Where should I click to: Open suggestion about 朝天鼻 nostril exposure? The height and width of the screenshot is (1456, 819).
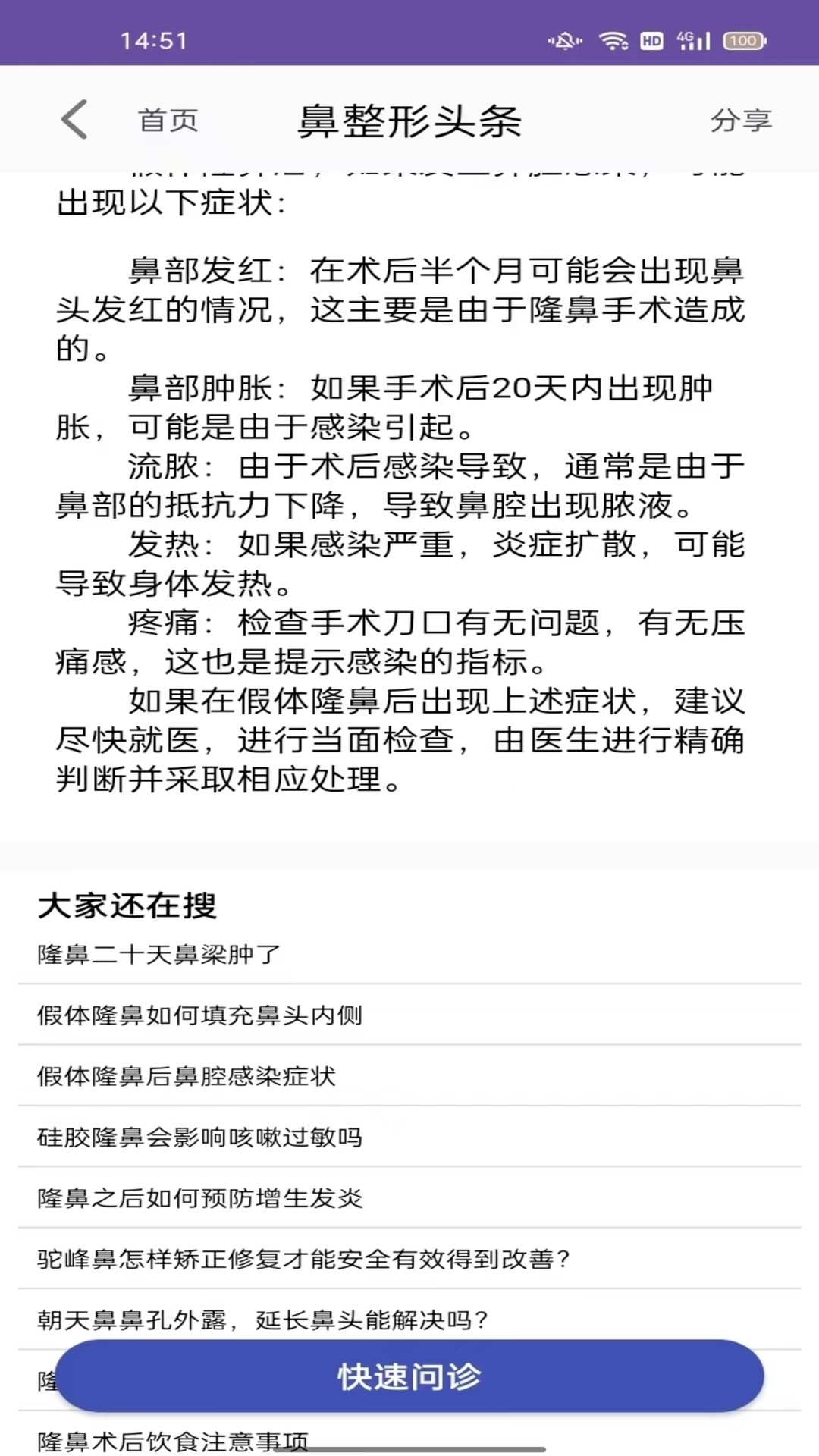[x=262, y=1321]
